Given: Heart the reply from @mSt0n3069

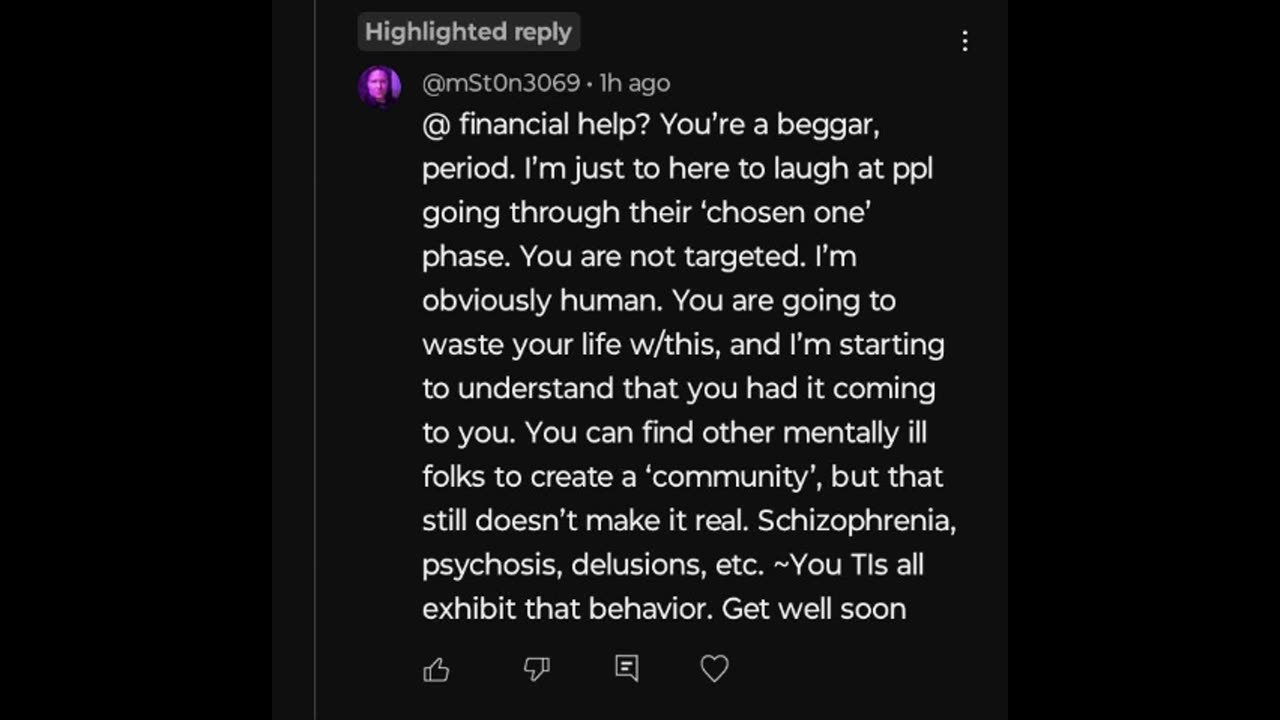Looking at the screenshot, I should pos(714,668).
